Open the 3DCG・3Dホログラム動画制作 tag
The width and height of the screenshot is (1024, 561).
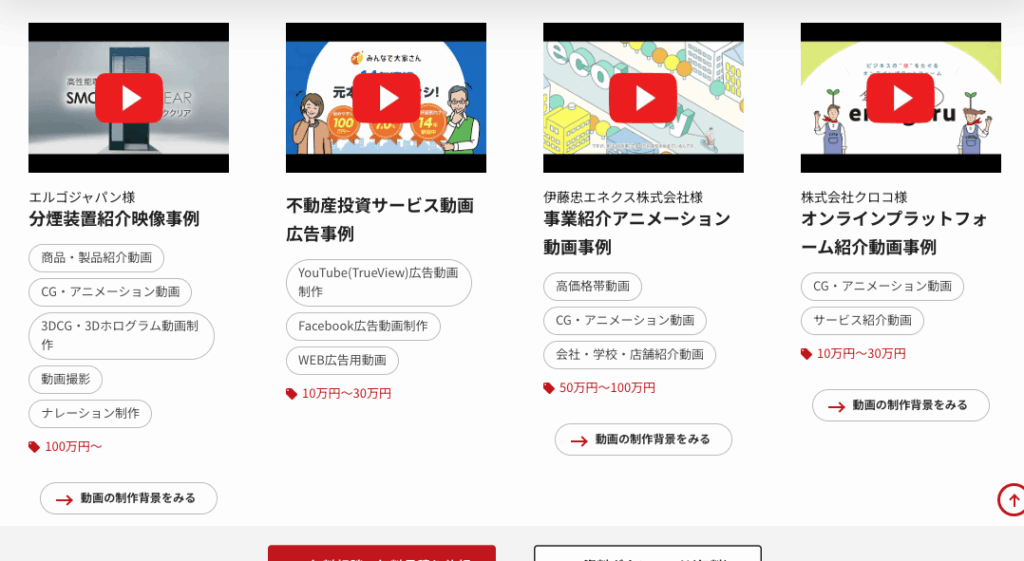tap(120, 335)
